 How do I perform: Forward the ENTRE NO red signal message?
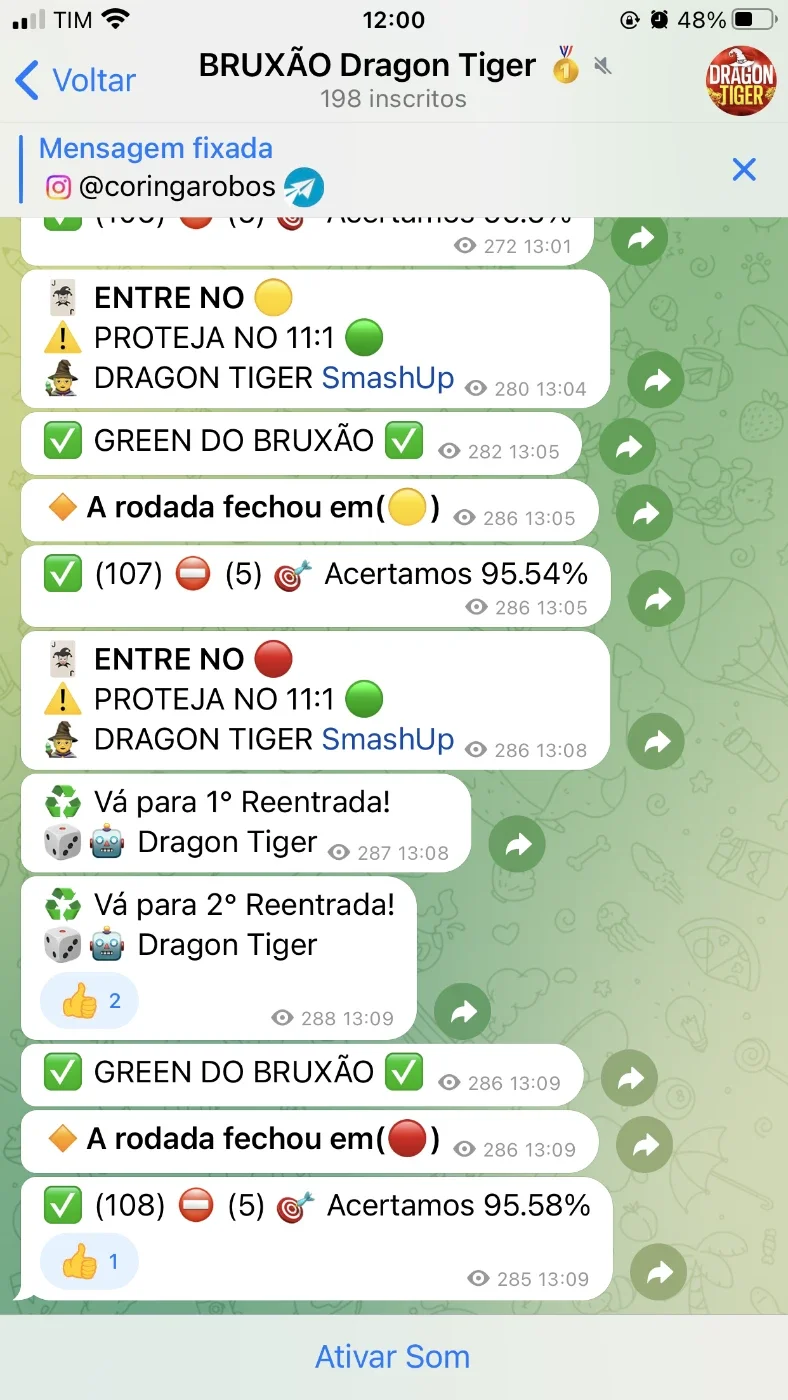pyautogui.click(x=657, y=741)
